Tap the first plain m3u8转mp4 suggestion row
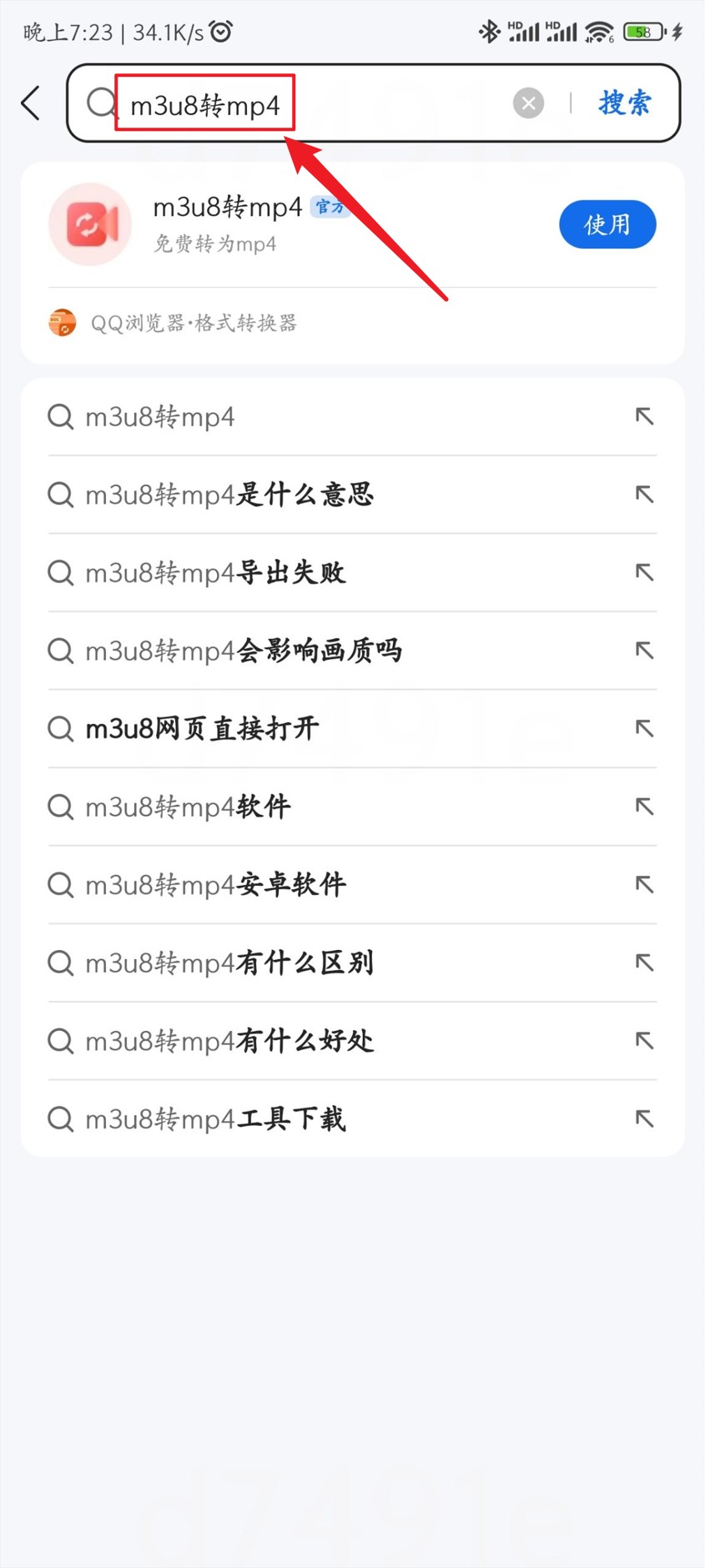 352,416
